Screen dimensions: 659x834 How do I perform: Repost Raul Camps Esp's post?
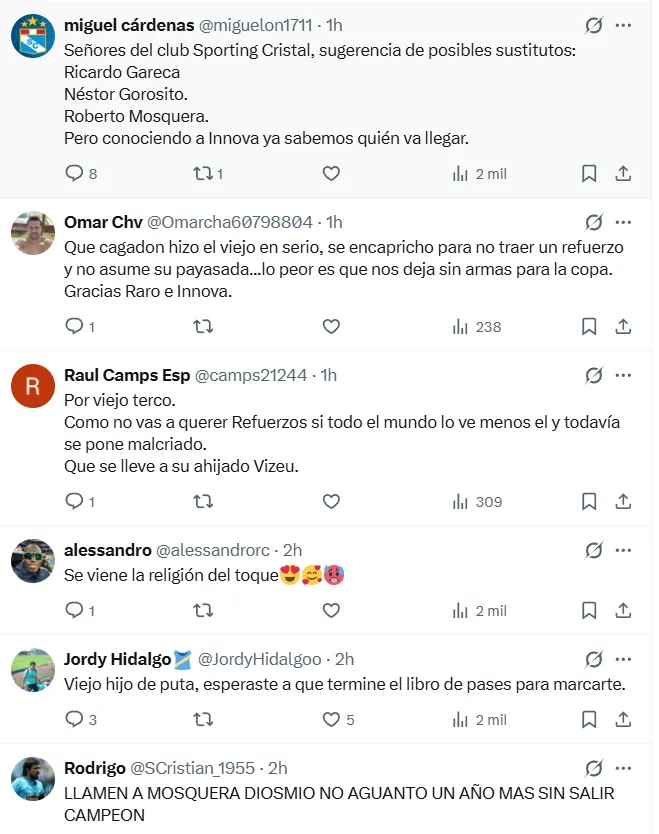[x=202, y=501]
